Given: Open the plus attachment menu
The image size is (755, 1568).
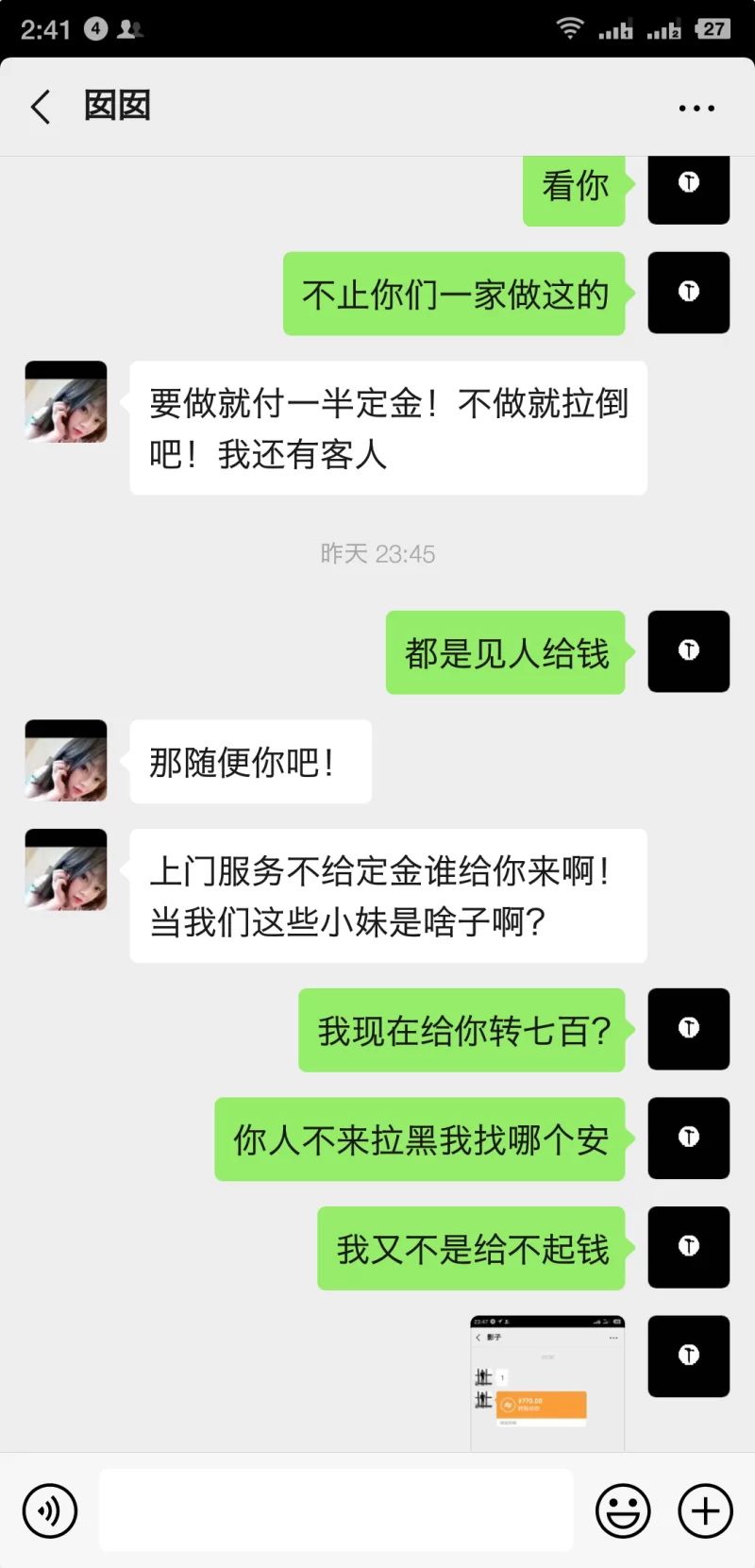Looking at the screenshot, I should 705,1510.
